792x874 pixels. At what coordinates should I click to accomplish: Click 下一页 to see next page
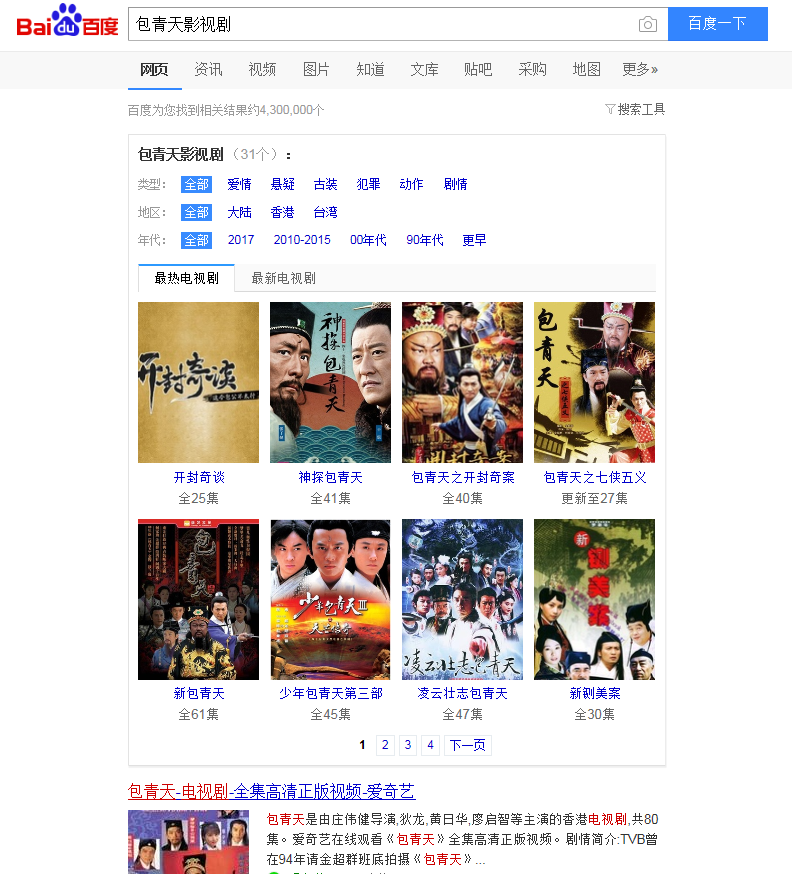click(x=466, y=745)
